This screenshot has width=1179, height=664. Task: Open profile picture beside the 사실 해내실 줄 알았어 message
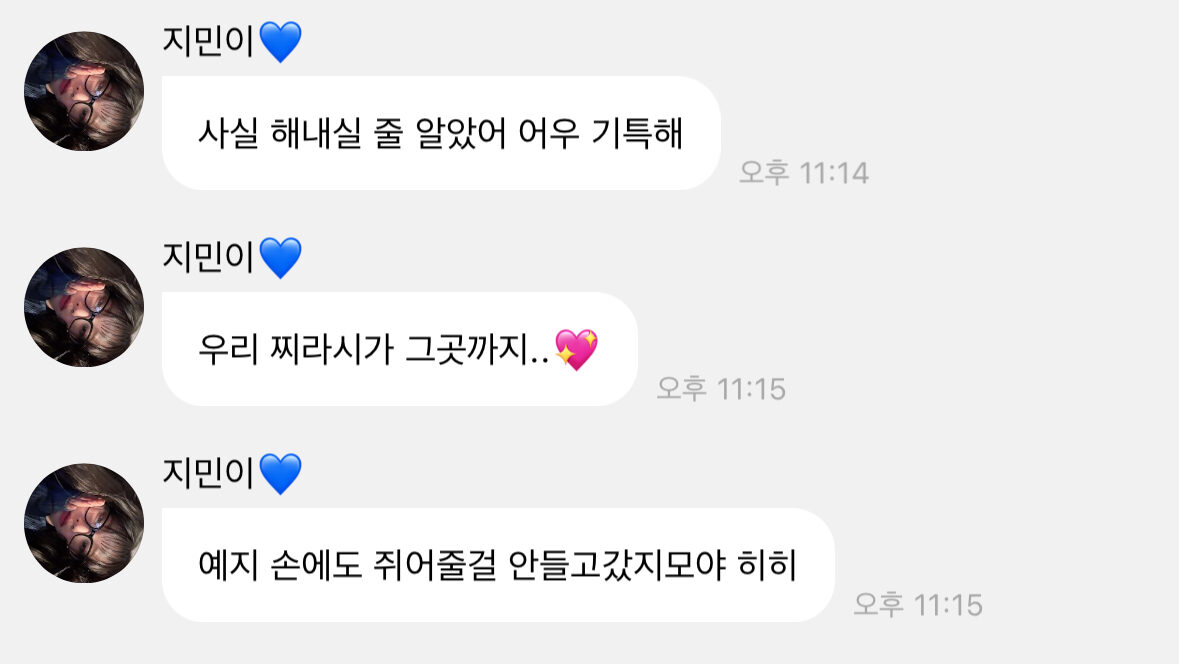point(84,91)
